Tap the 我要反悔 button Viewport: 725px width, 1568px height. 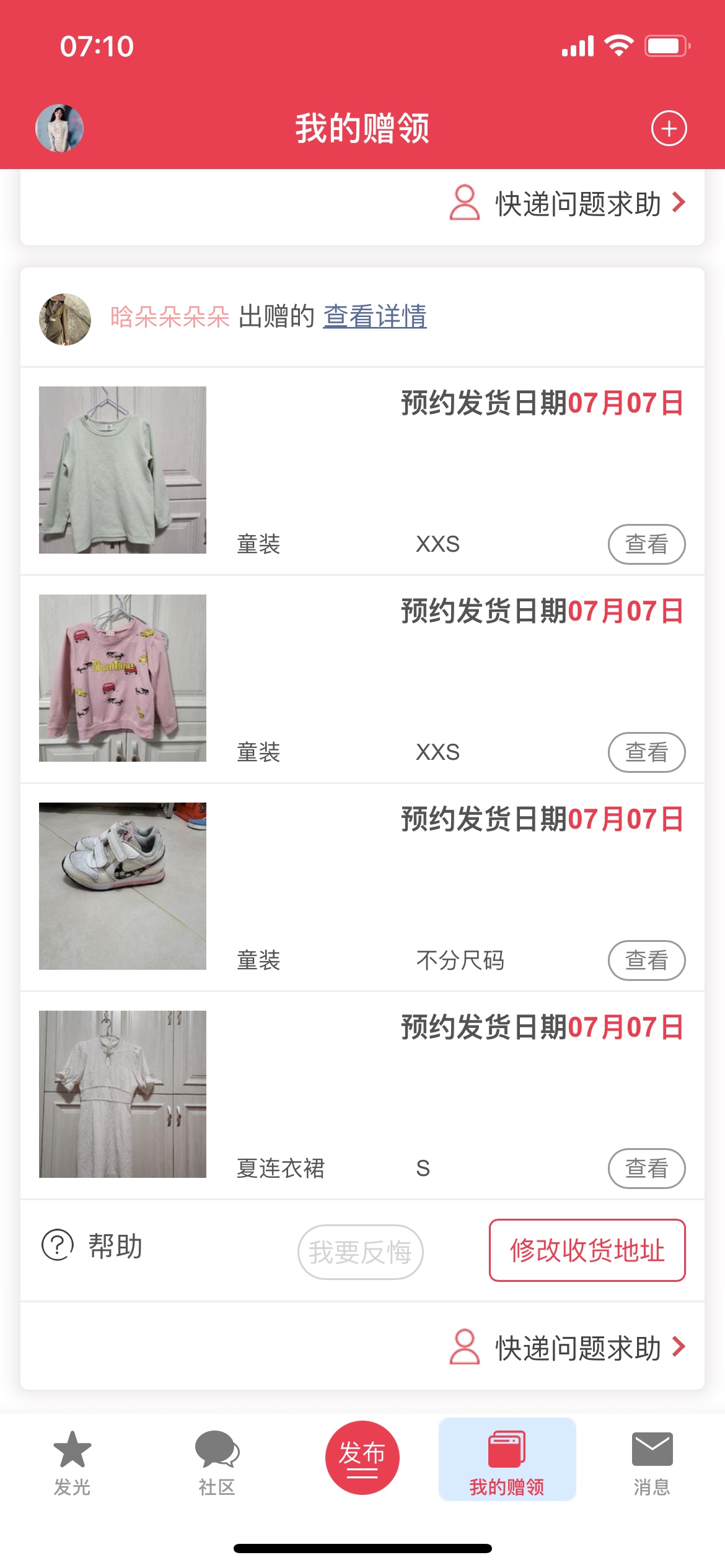360,1252
